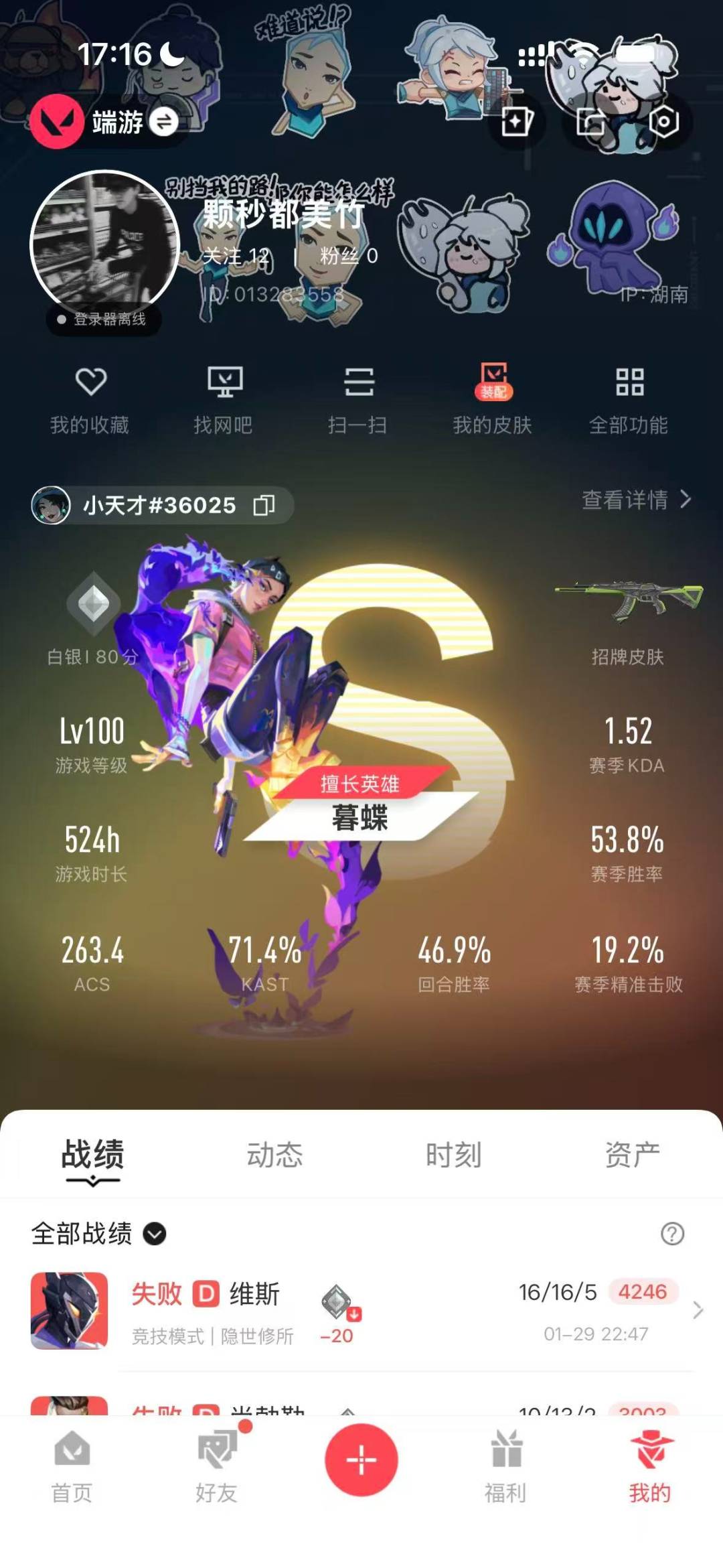Screen dimensions: 723x1568
Task: Open the profile card edit icon
Action: 517,122
